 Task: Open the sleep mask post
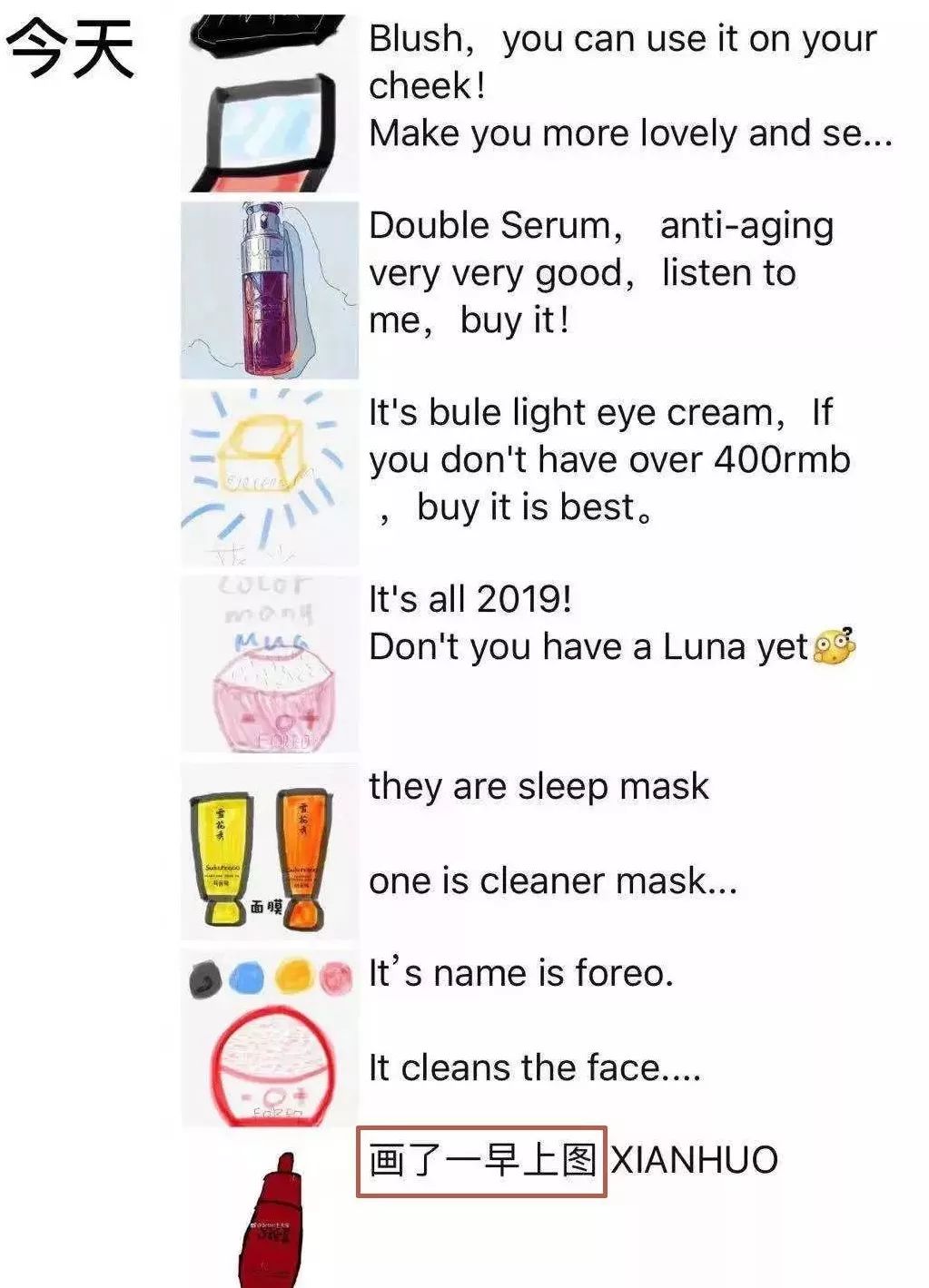[545, 833]
